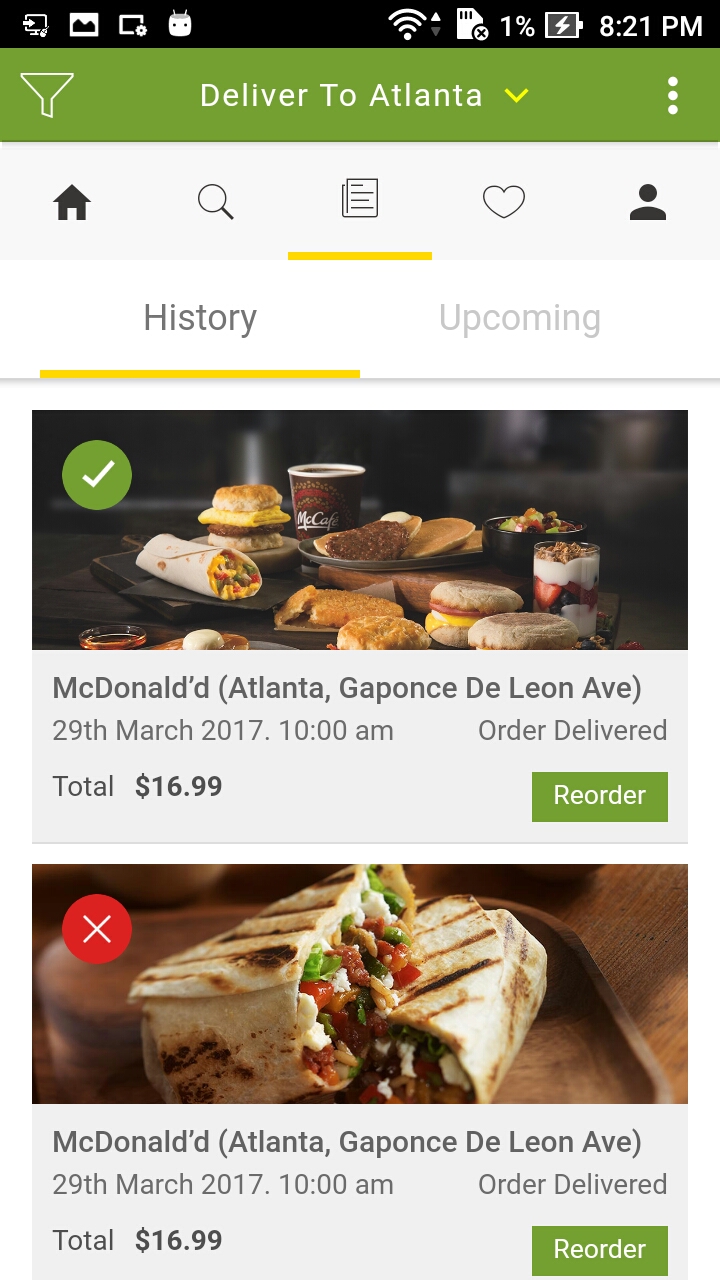Open the three-dot overflow menu

pos(673,96)
